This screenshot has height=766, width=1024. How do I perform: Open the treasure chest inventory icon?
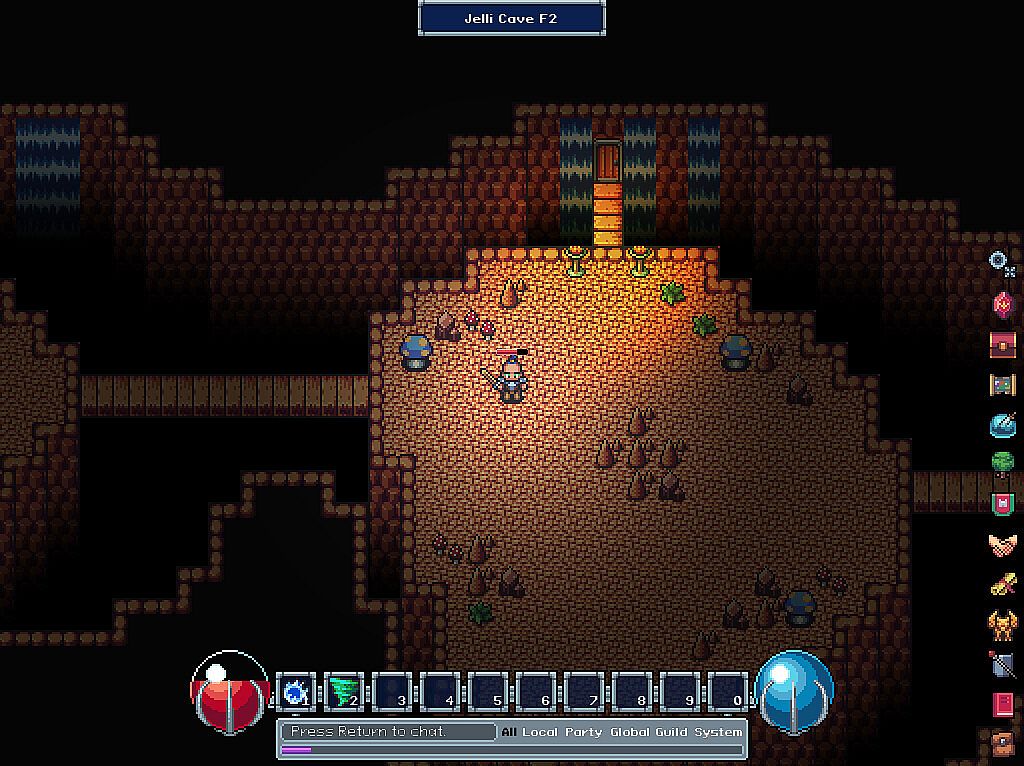click(1002, 344)
